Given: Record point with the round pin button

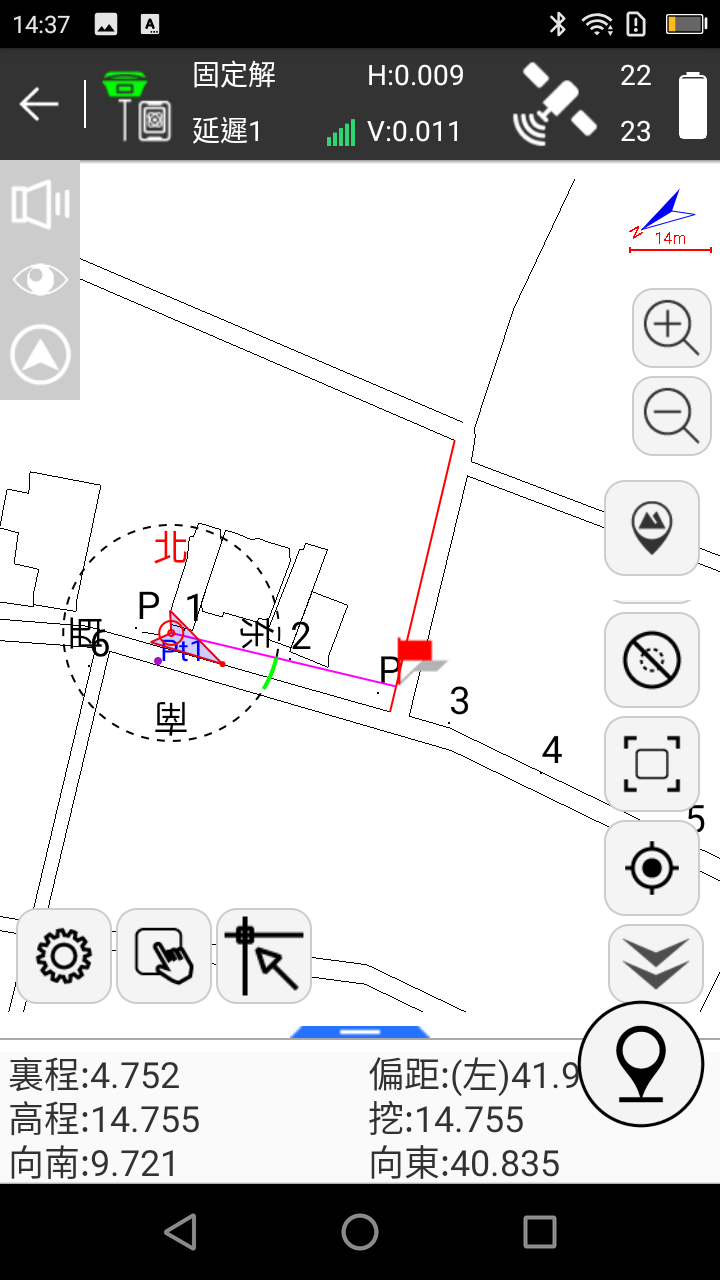Looking at the screenshot, I should 640,1064.
